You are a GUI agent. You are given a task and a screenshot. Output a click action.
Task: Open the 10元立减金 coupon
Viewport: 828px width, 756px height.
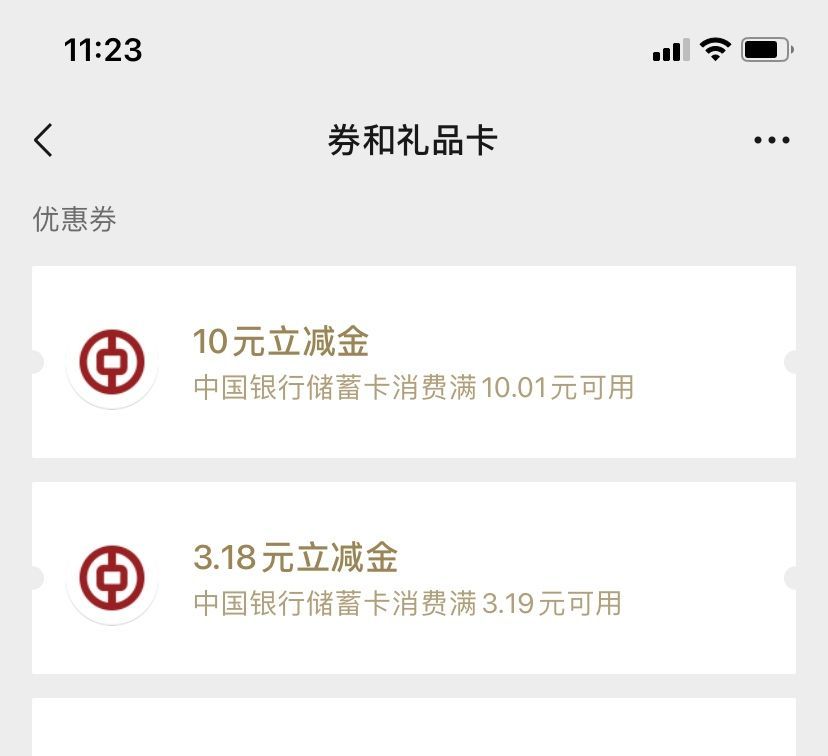(413, 362)
